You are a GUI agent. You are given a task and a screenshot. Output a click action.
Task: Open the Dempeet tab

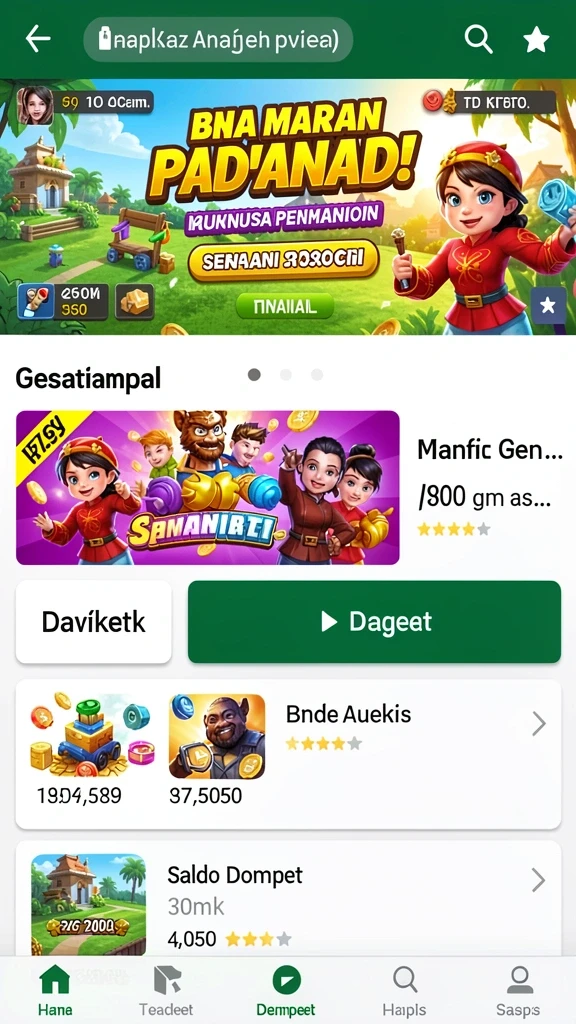tap(286, 990)
